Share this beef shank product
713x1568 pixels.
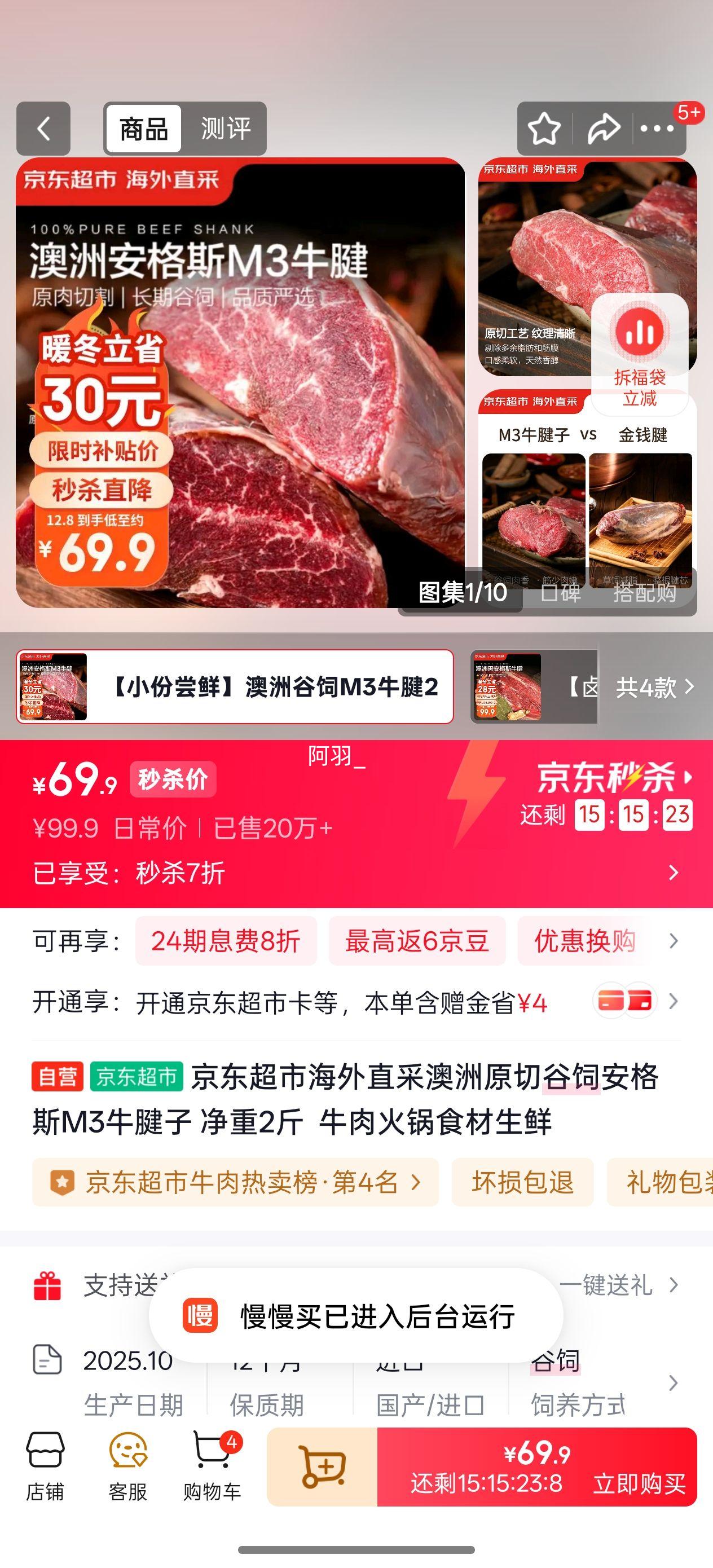pos(603,129)
